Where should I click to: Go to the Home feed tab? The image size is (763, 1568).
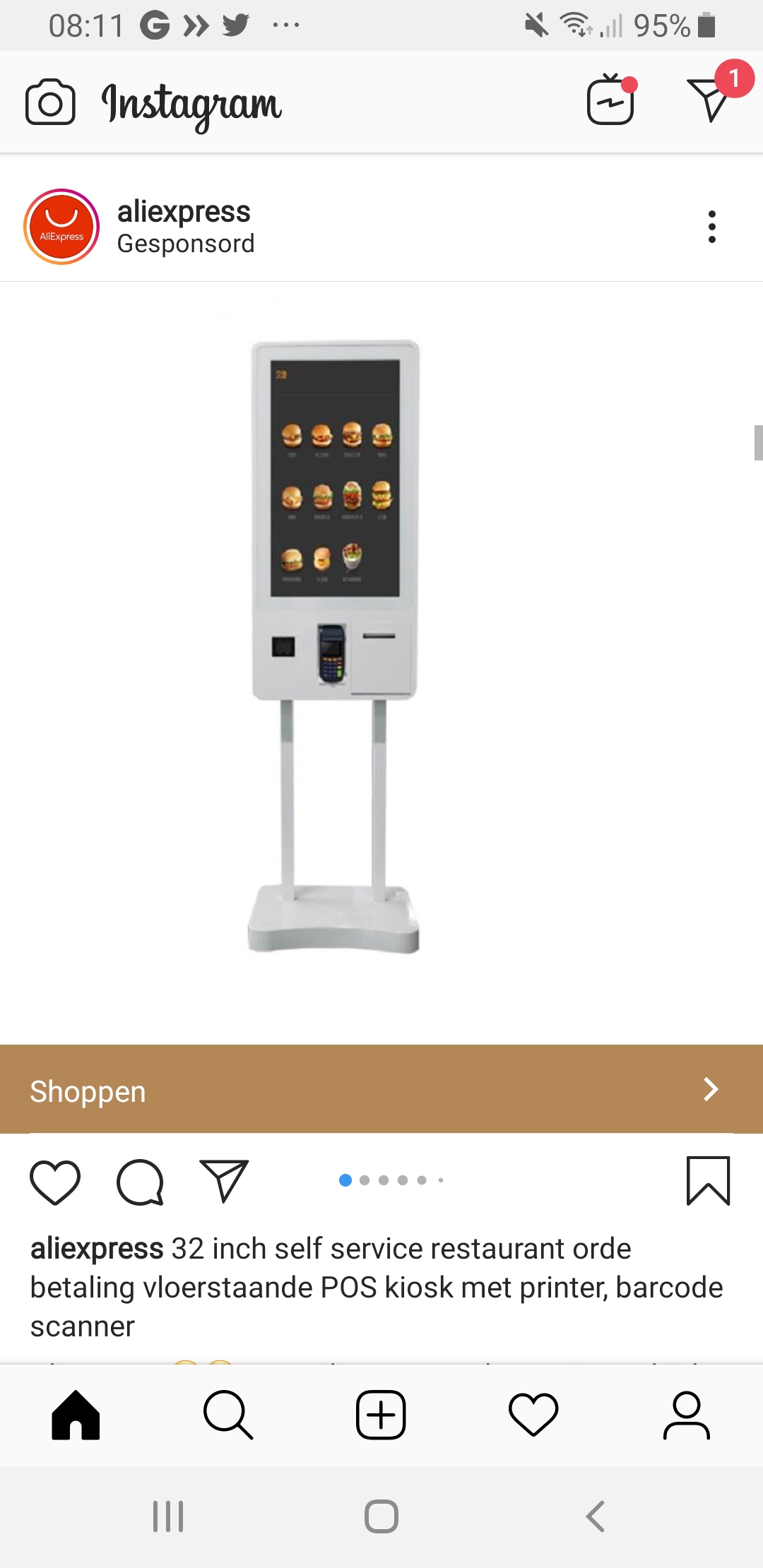(76, 1415)
